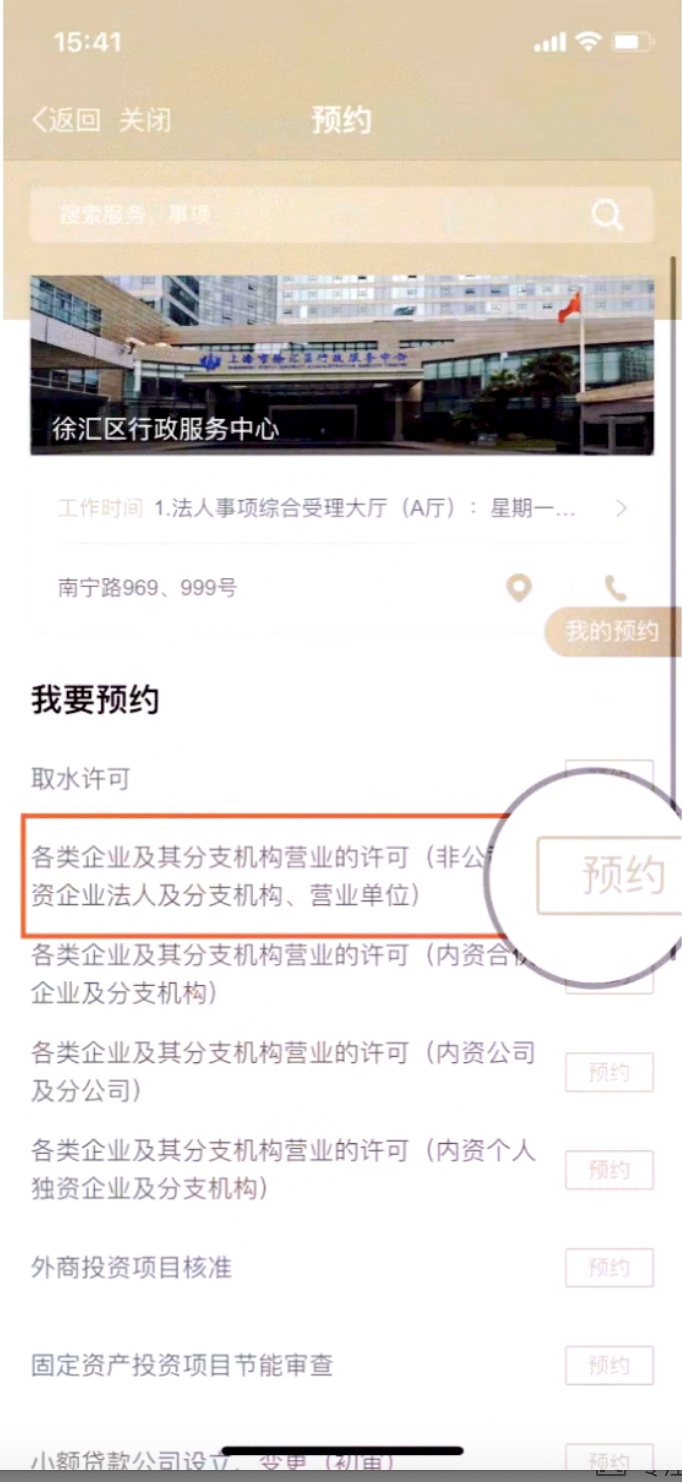Viewport: 682px width, 1482px height.
Task: Call the service center phone icon
Action: point(615,588)
